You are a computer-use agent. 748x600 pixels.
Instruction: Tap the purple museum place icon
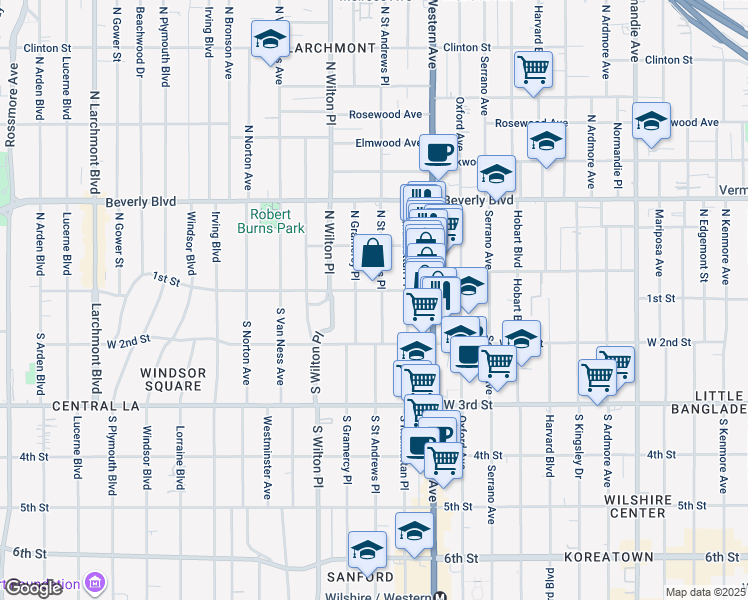pyautogui.click(x=95, y=582)
